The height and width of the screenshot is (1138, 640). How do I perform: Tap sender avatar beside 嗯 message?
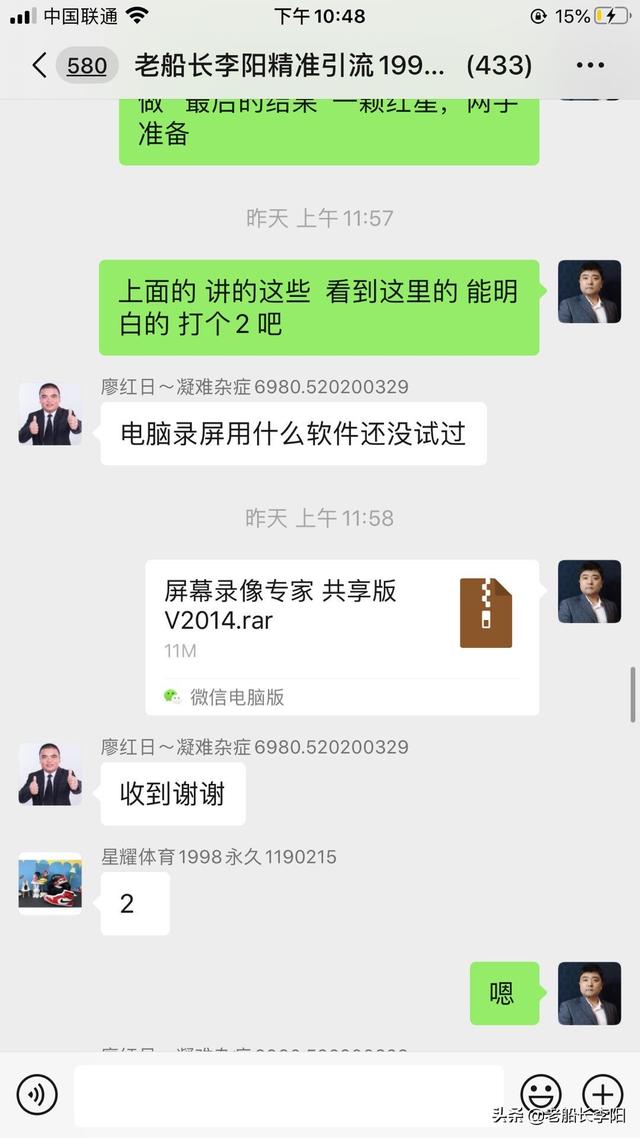point(589,994)
